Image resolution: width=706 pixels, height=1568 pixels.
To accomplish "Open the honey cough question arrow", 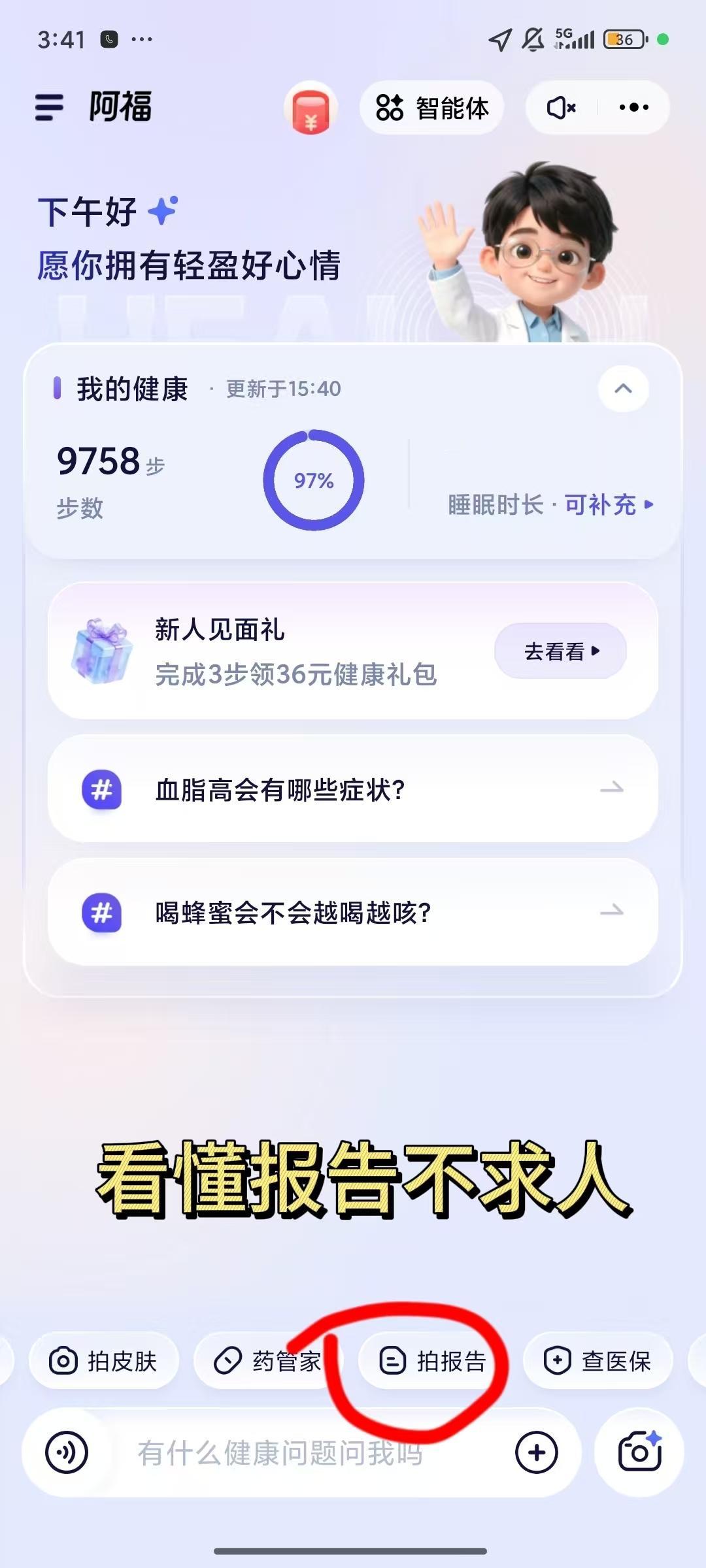I will click(x=612, y=913).
